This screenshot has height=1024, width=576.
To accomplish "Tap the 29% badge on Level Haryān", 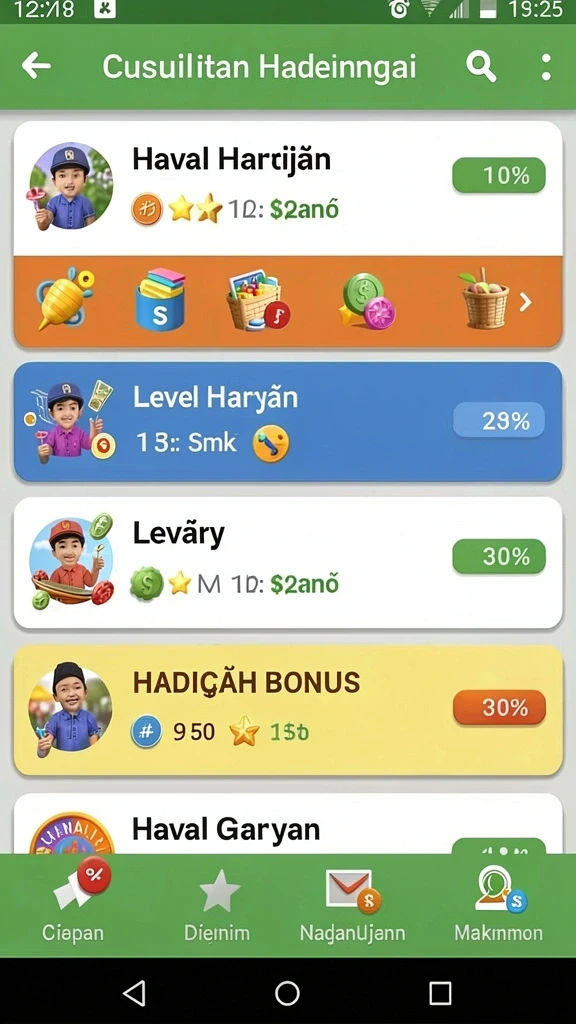I will pos(499,420).
